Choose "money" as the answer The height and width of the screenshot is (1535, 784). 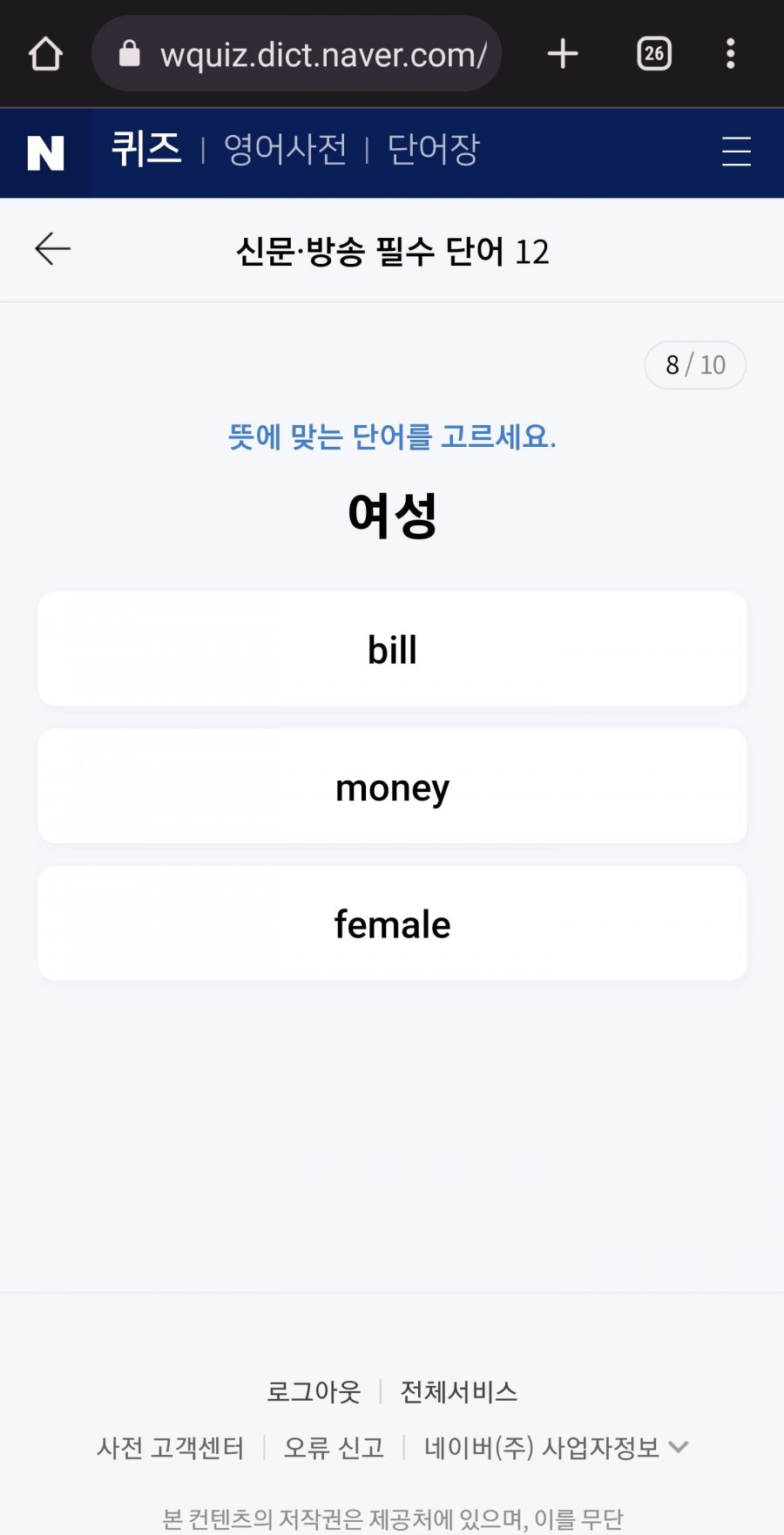tap(392, 786)
